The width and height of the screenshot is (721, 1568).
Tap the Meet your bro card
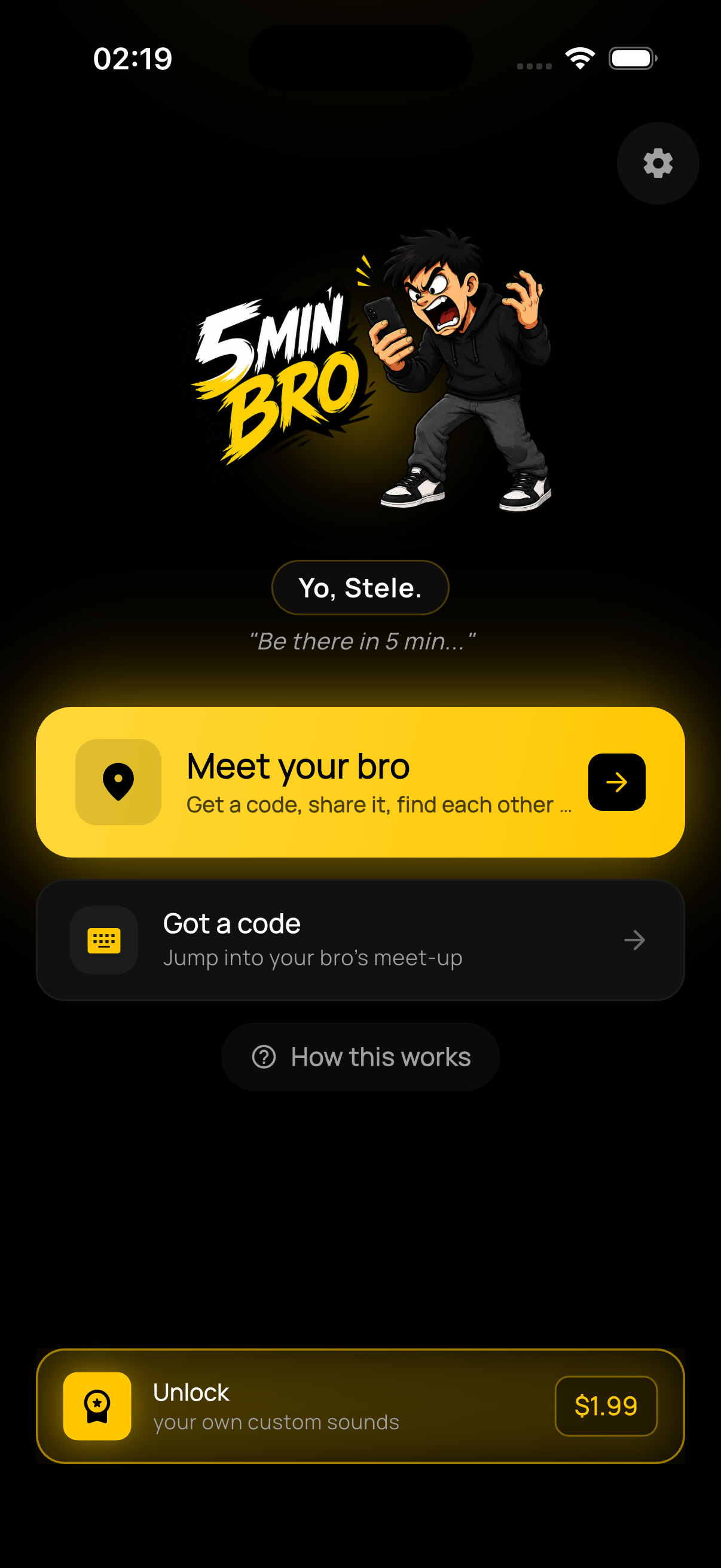360,782
